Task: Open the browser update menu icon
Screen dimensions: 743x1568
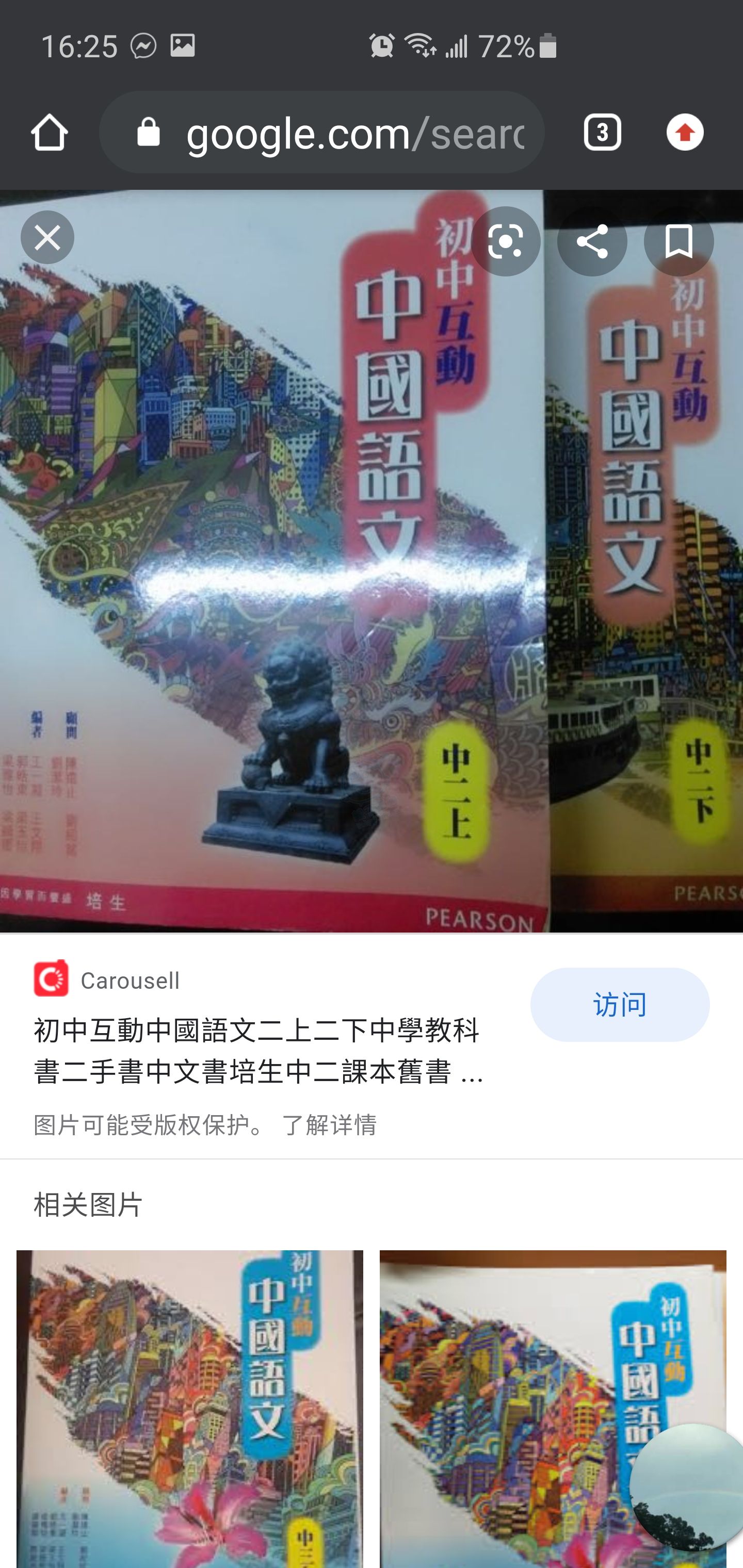Action: pyautogui.click(x=685, y=132)
